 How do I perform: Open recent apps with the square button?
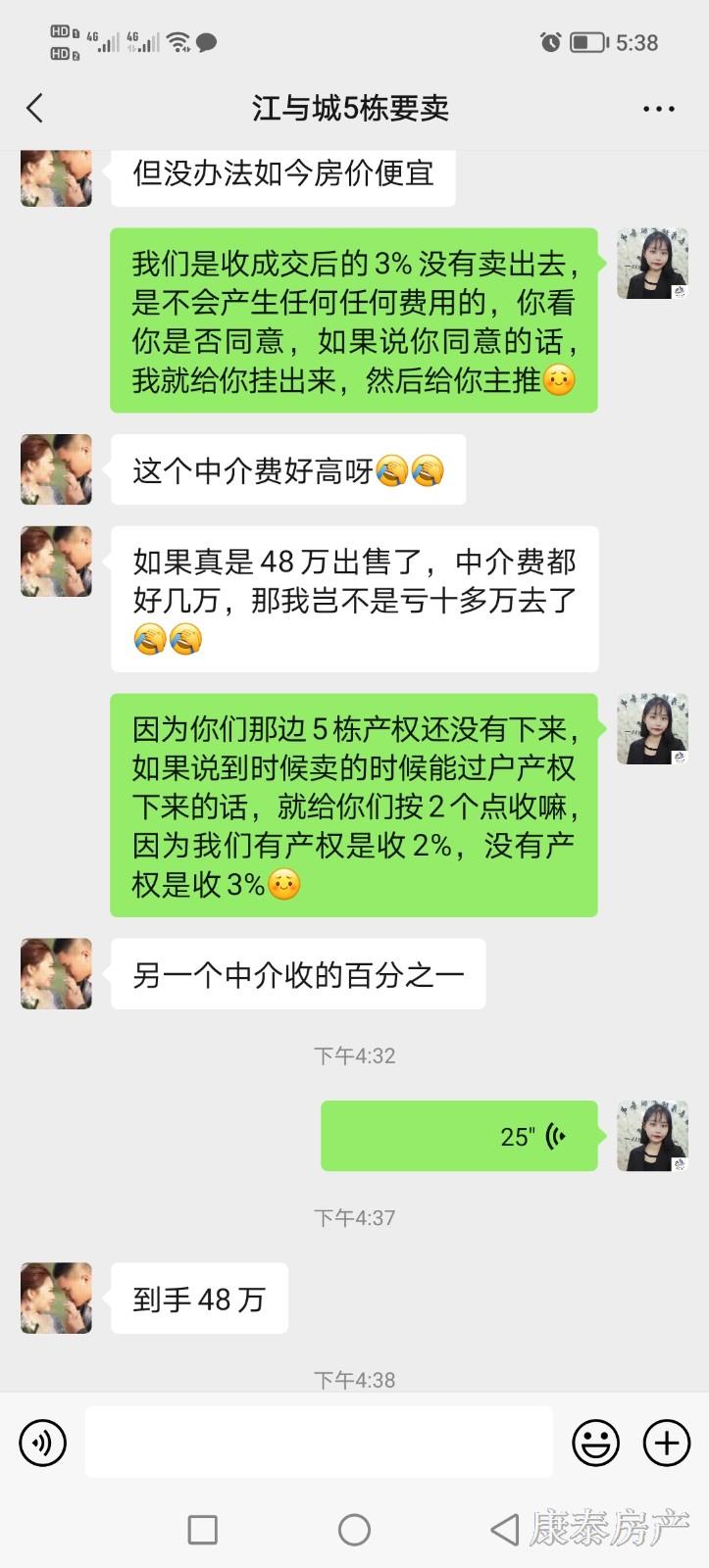203,1530
